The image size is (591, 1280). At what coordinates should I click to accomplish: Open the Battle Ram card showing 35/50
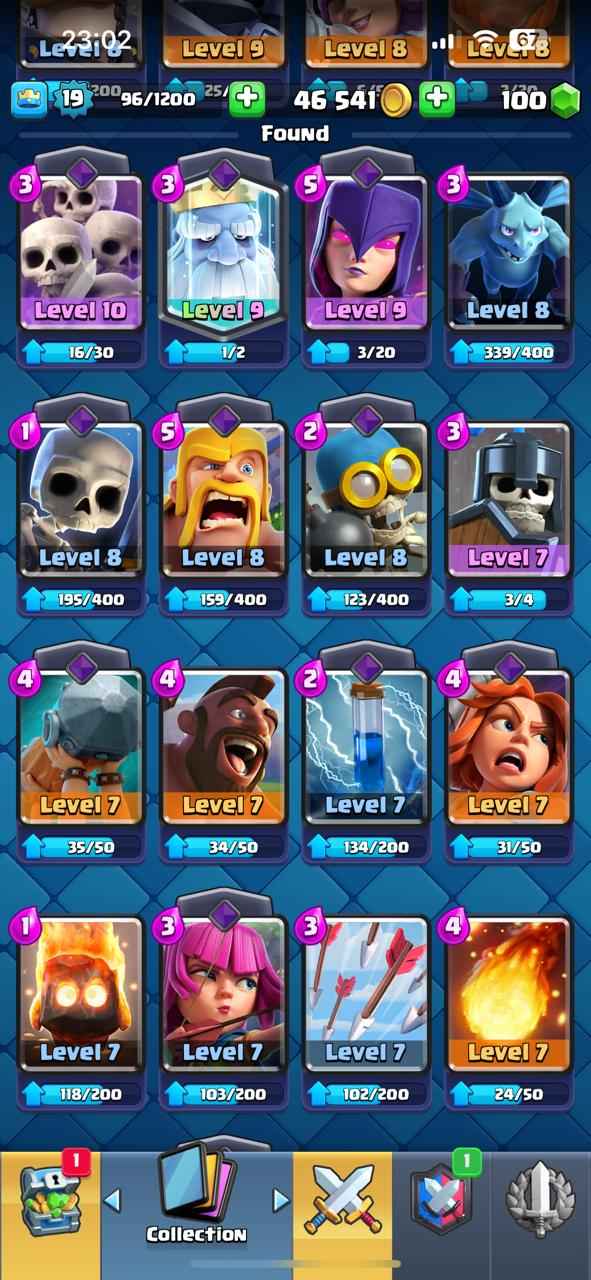(81, 748)
